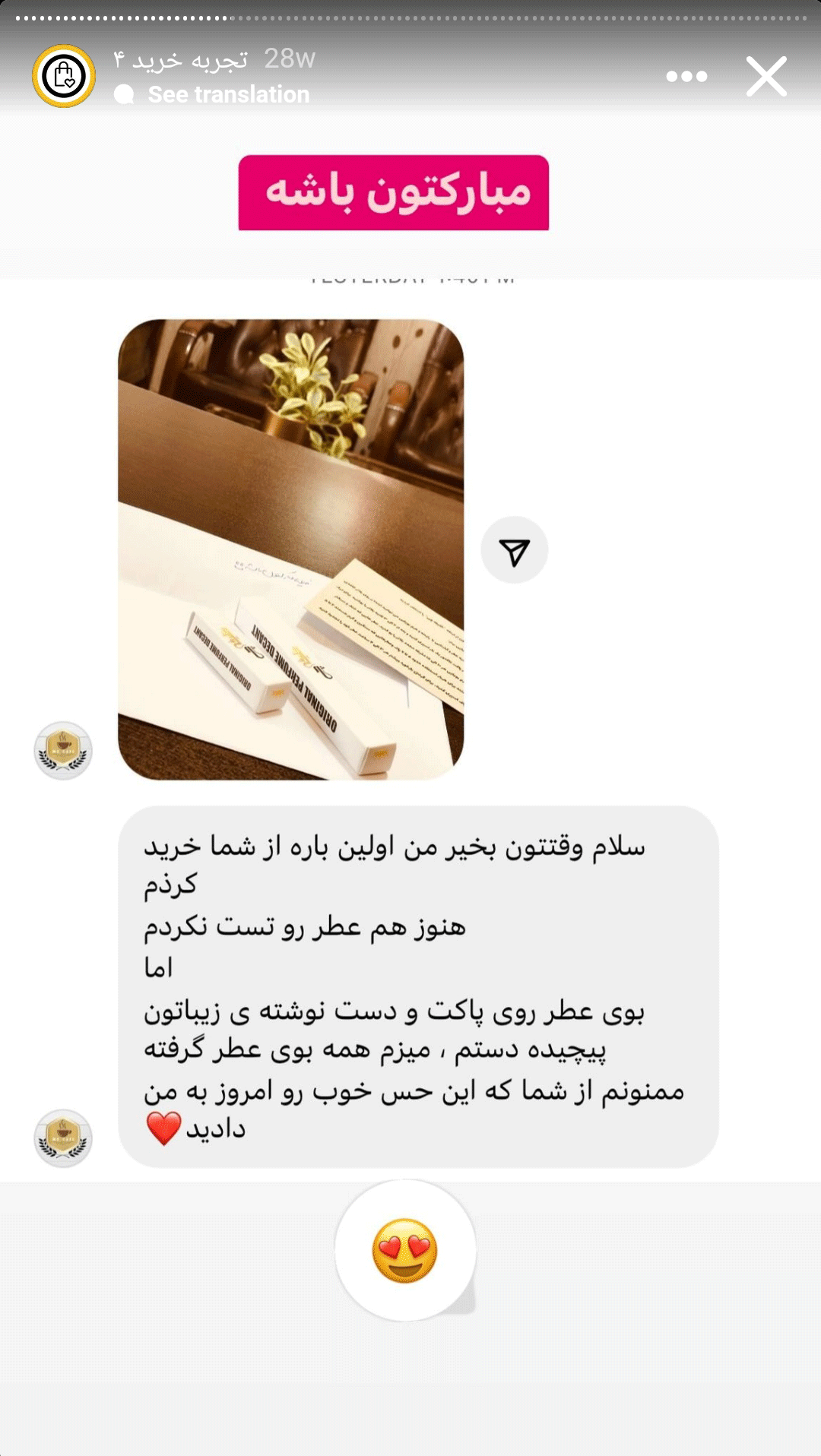The width and height of the screenshot is (821, 1456).
Task: Close the story viewer
Action: [766, 76]
